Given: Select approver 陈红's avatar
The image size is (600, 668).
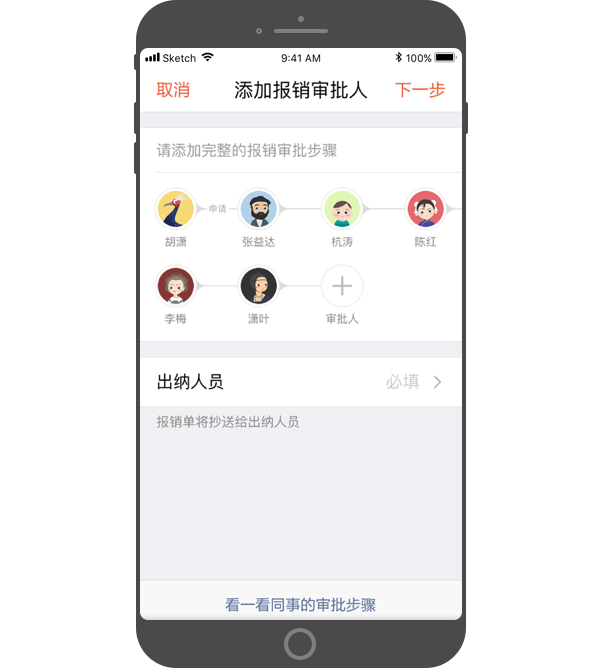Looking at the screenshot, I should (x=425, y=209).
